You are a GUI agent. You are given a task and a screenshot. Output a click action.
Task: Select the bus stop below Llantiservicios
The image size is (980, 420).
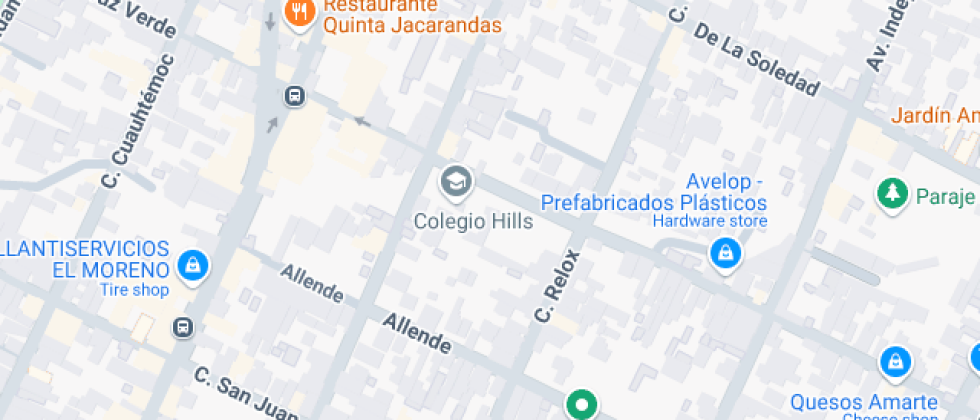click(x=183, y=327)
